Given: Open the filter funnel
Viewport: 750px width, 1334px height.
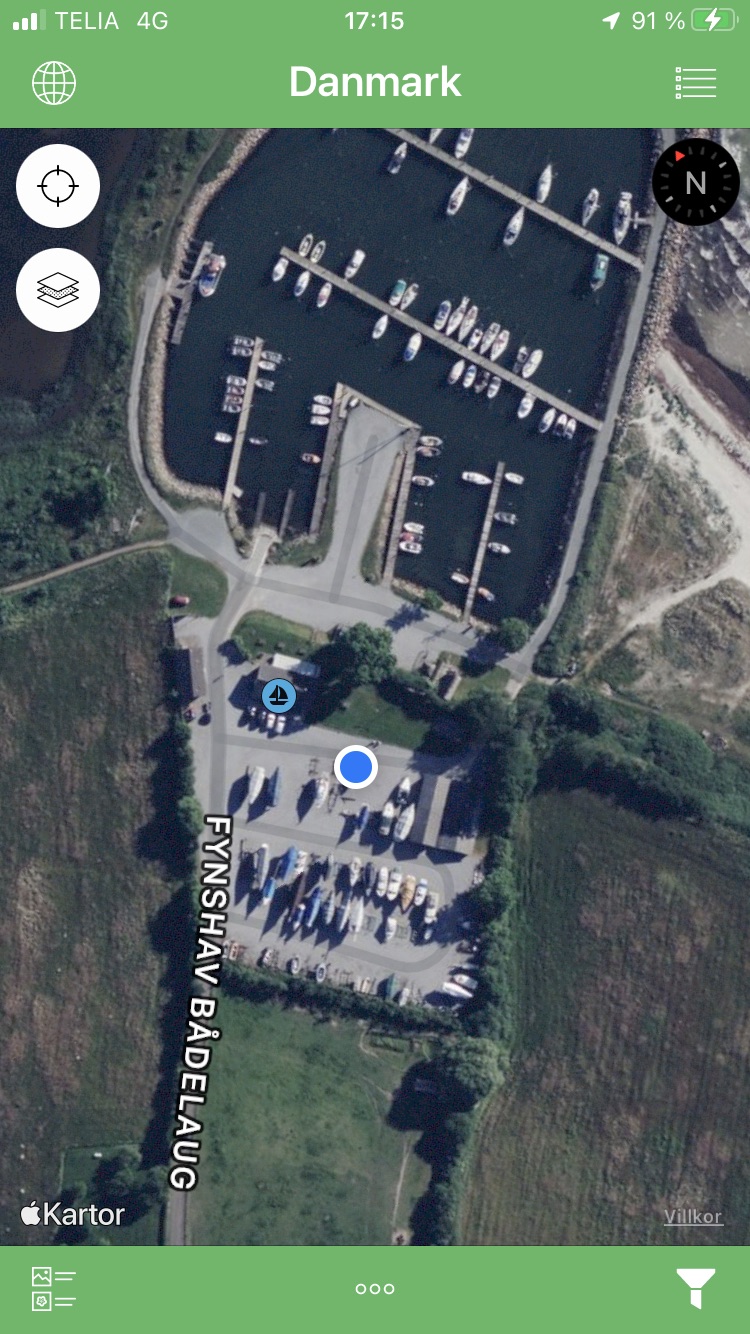Looking at the screenshot, I should 695,1288.
